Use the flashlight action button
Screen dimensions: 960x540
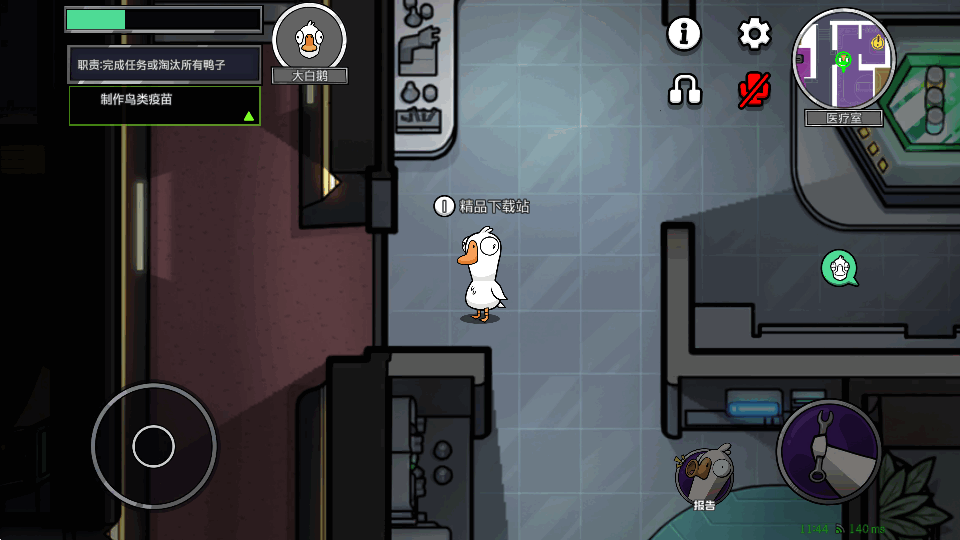(828, 451)
